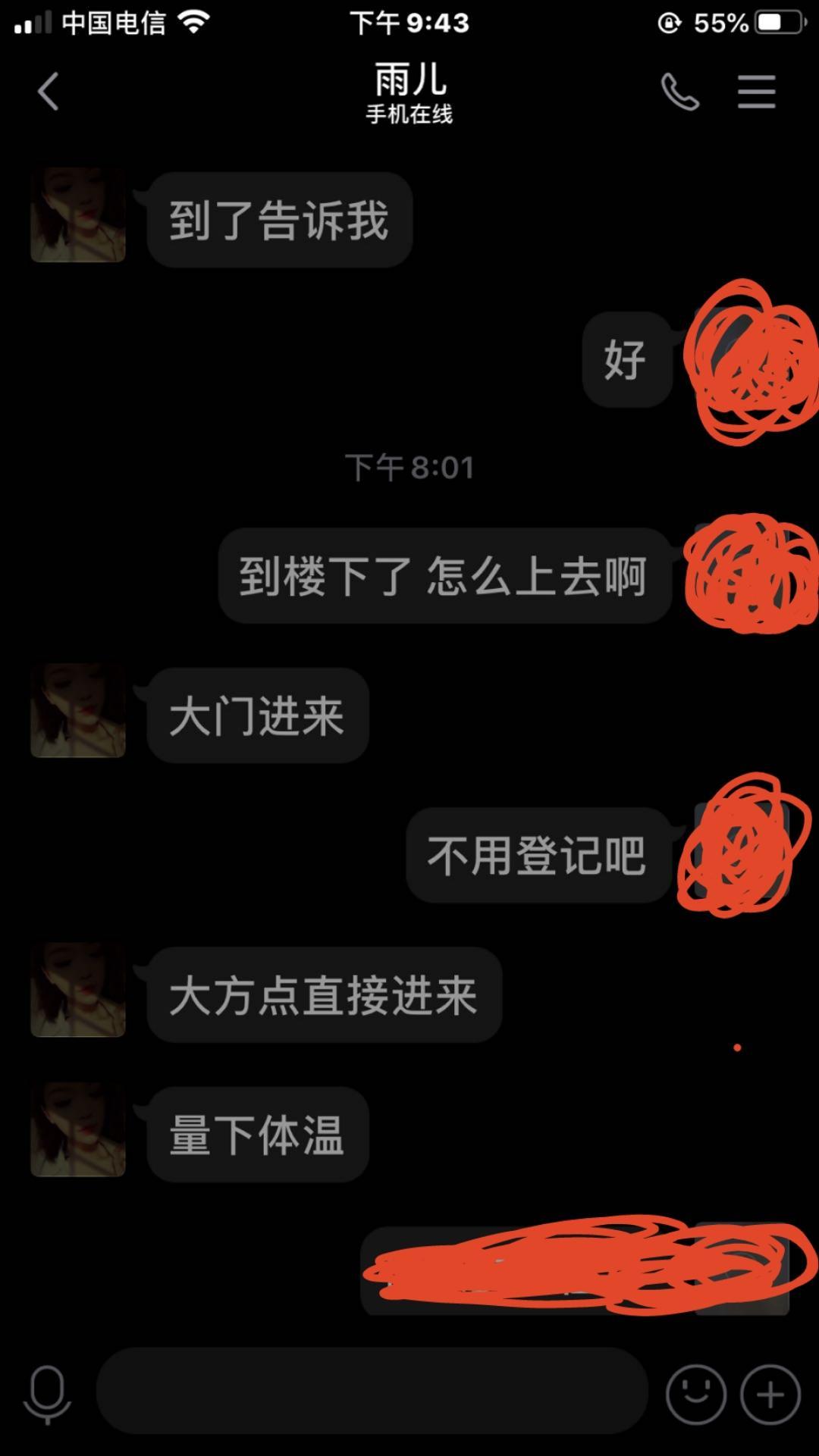Start a voice call with 雨儿
Image resolution: width=819 pixels, height=1456 pixels.
click(679, 92)
